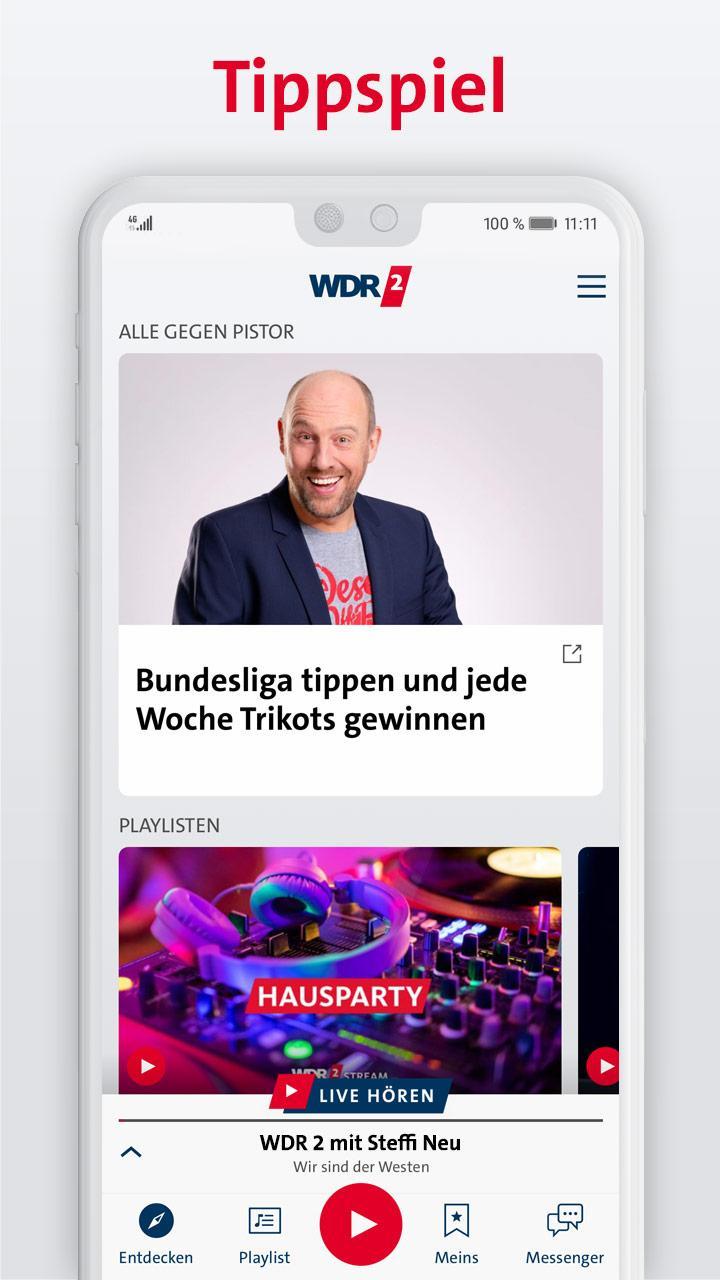The image size is (720, 1280).
Task: Select the Entdecken compass icon
Action: (x=157, y=1219)
